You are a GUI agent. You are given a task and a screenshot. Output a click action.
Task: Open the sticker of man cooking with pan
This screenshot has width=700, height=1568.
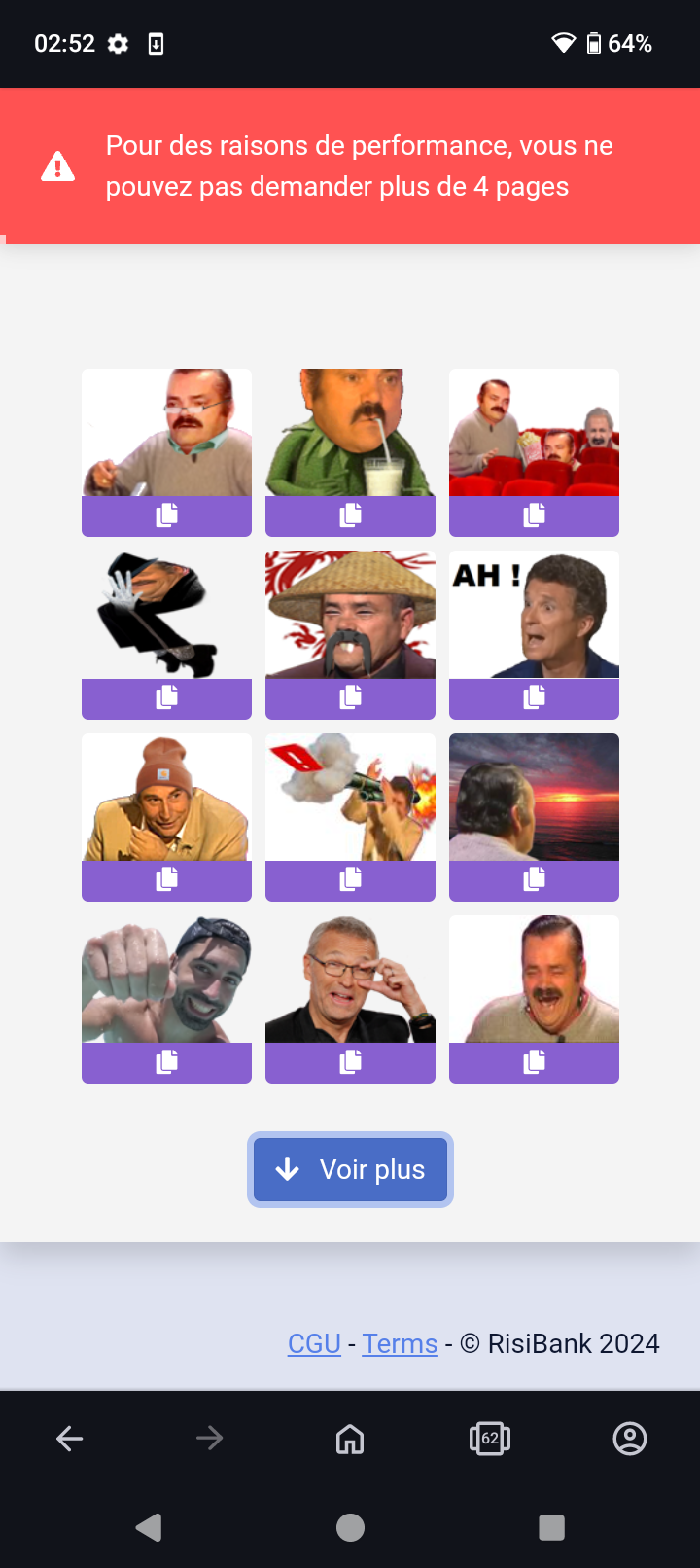pos(166,432)
